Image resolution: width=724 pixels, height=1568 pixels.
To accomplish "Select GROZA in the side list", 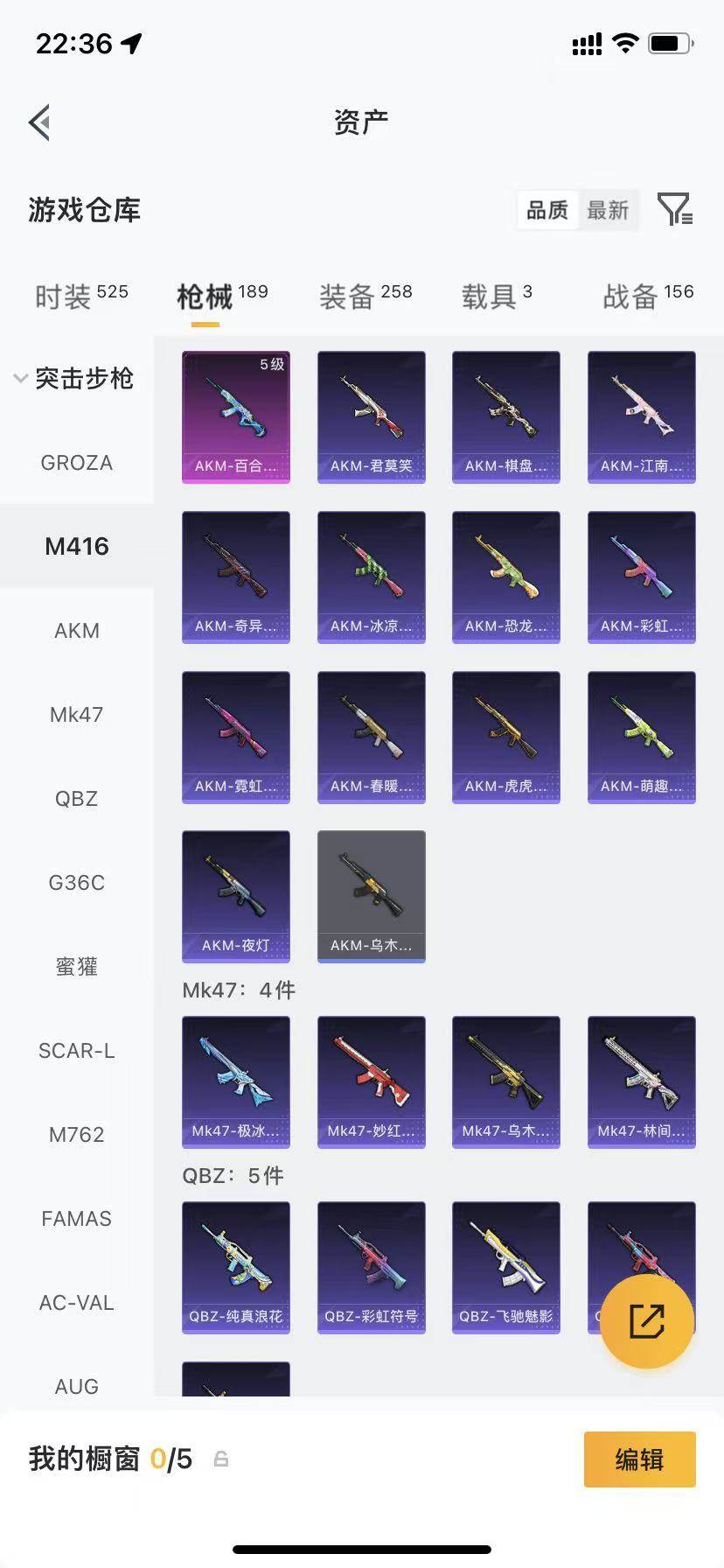I will point(77,462).
